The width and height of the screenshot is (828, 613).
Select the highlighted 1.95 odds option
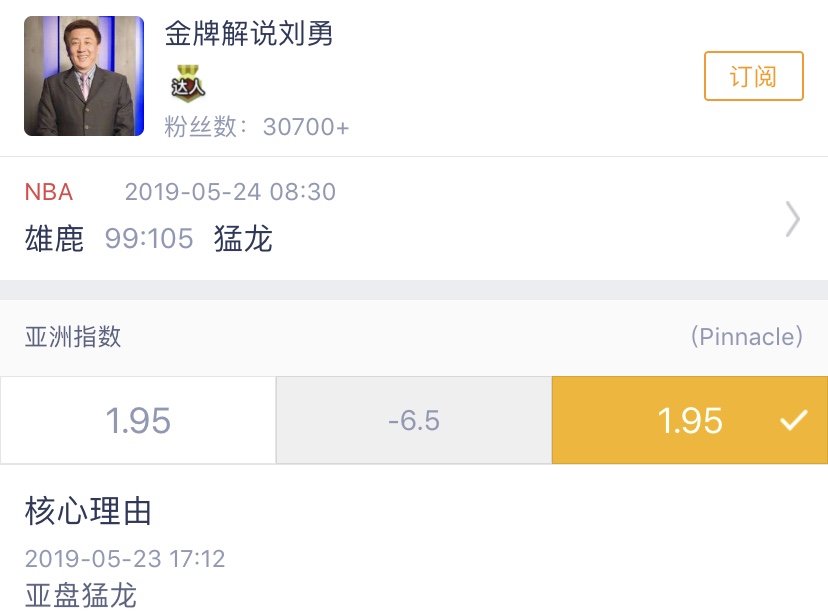click(x=690, y=421)
